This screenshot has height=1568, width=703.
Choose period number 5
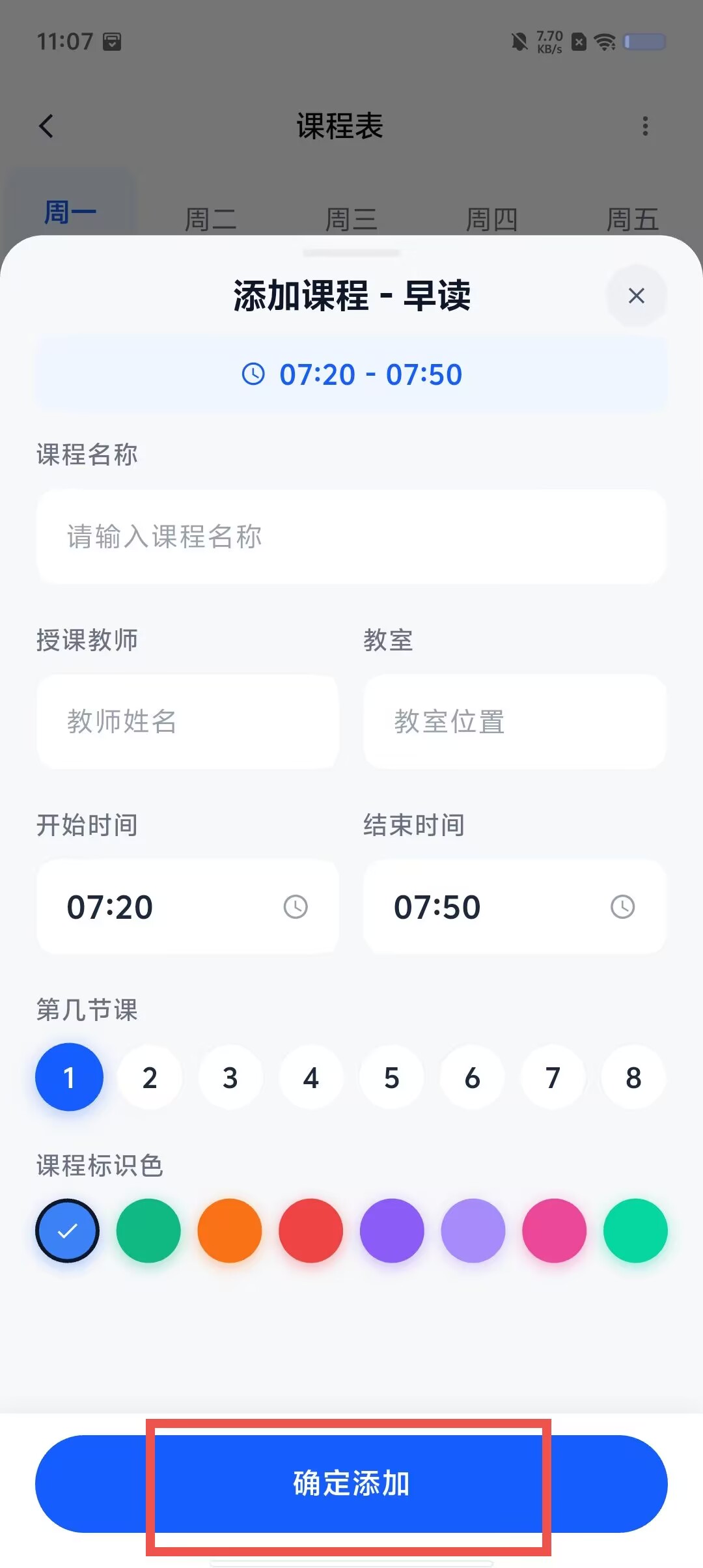(391, 1077)
